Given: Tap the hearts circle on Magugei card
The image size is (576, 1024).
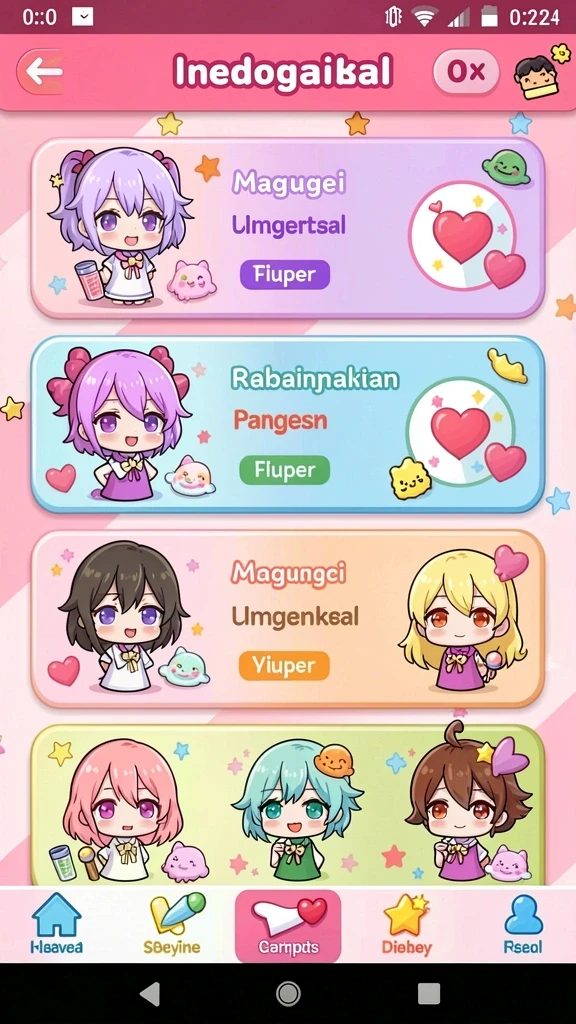Looking at the screenshot, I should pos(464,235).
